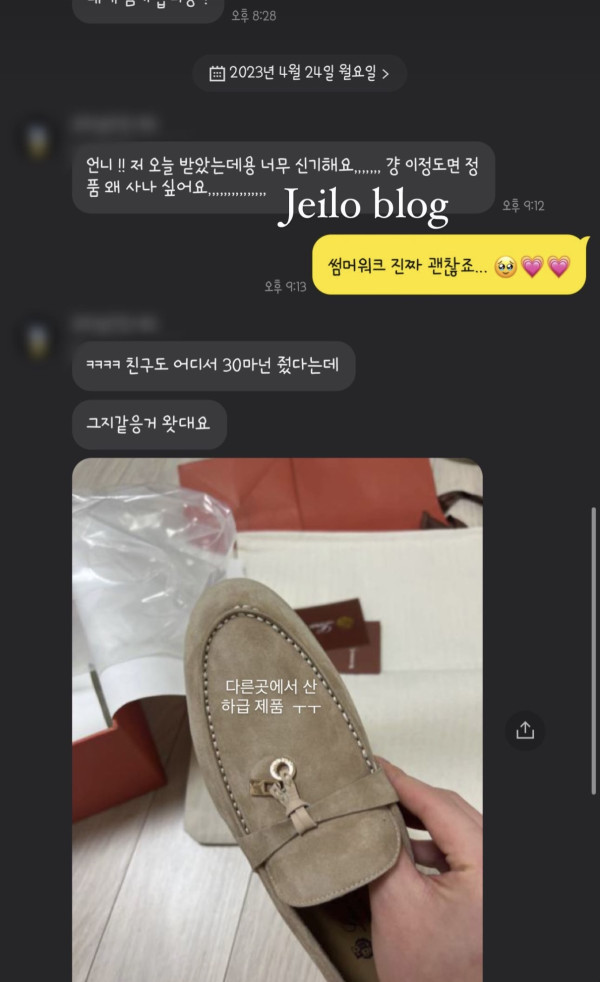Share the received loafer photo
The width and height of the screenshot is (600, 982).
pyautogui.click(x=525, y=730)
